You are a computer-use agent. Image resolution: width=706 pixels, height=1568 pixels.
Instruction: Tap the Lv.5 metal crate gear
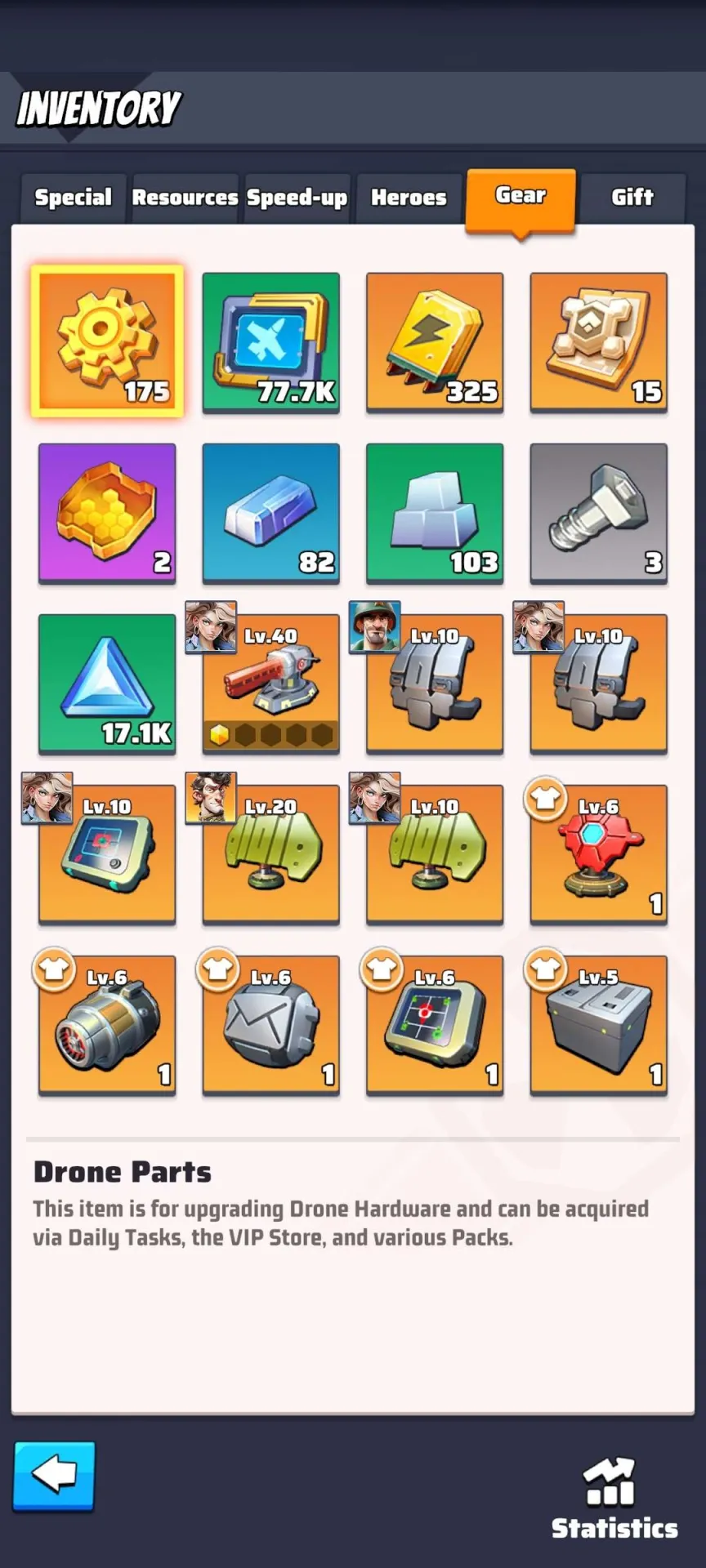tap(598, 1025)
